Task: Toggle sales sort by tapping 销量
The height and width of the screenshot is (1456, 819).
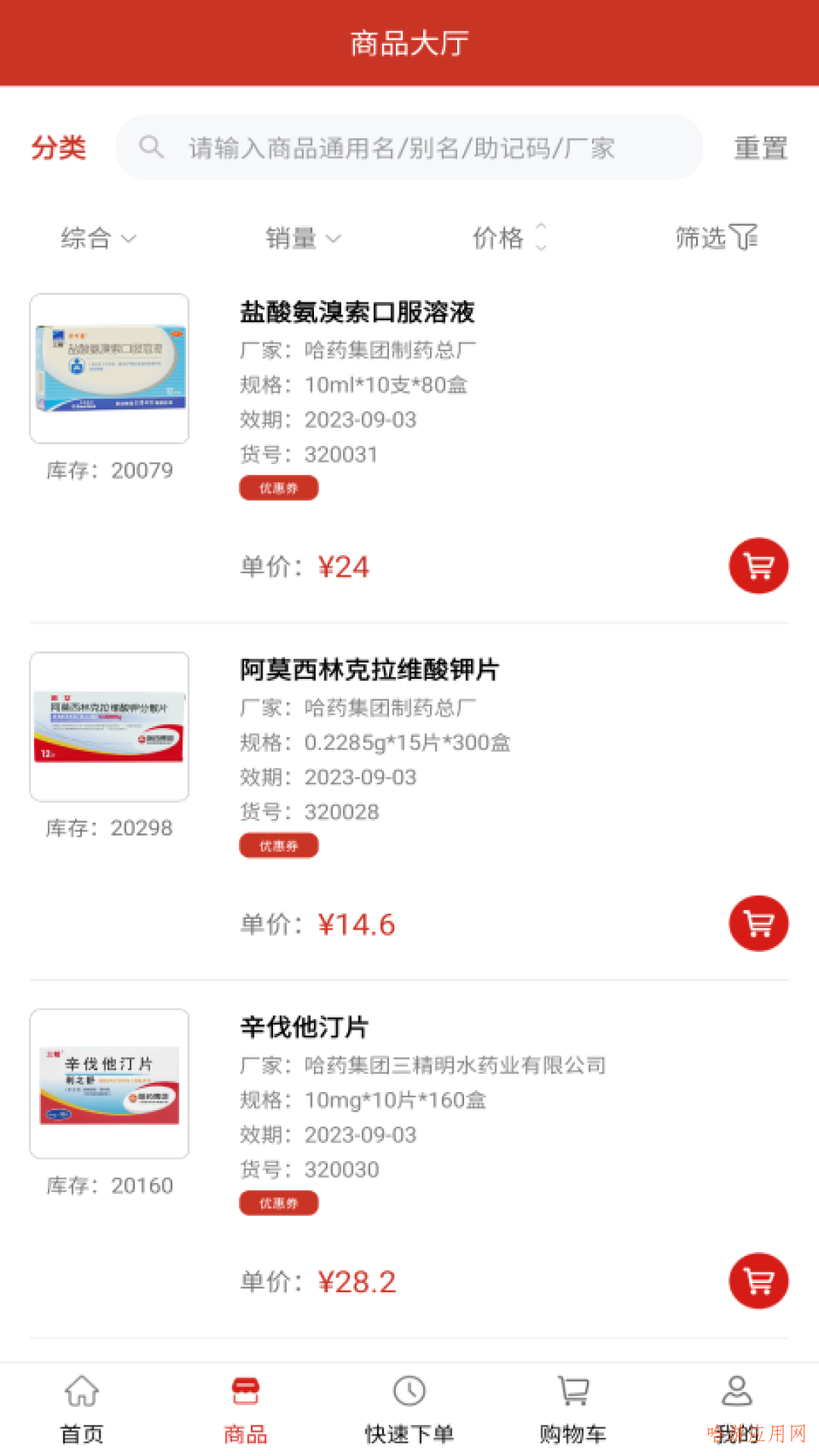Action: point(290,237)
